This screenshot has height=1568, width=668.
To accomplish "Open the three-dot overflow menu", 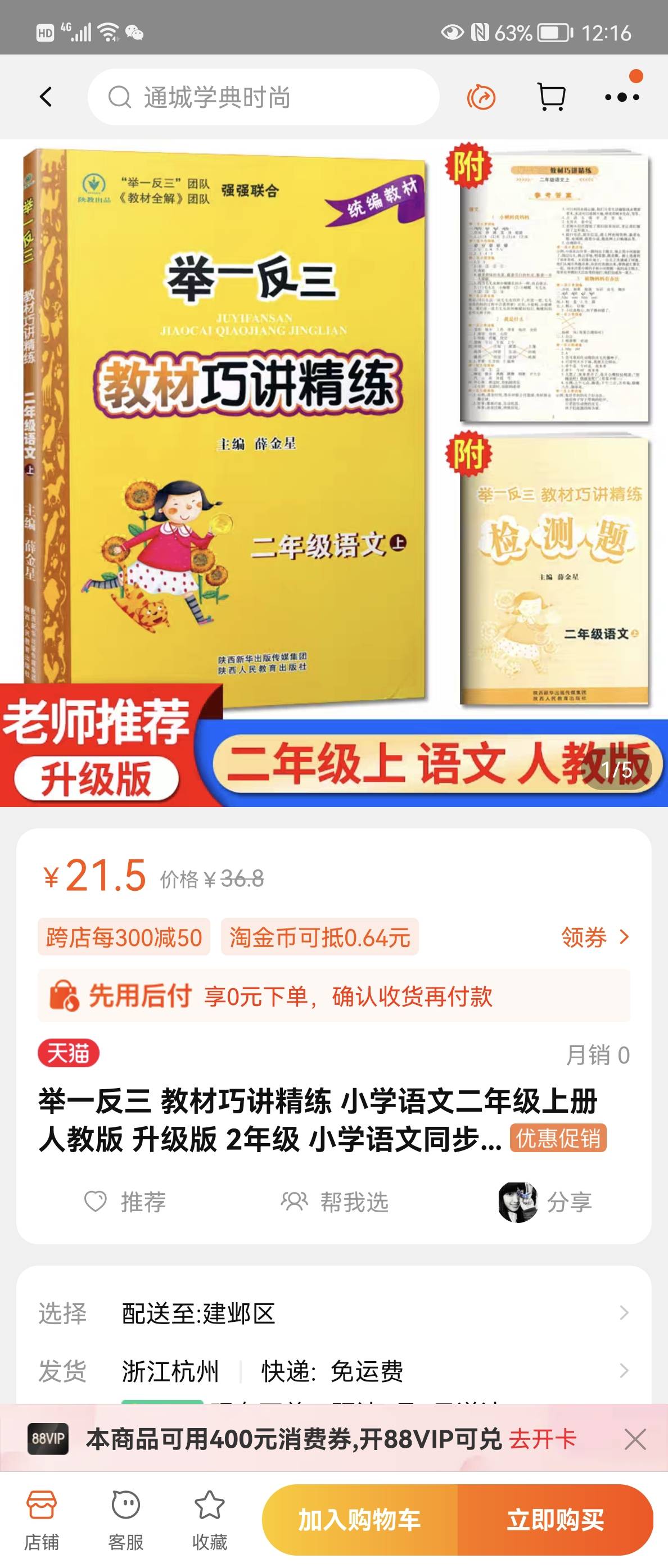I will point(622,97).
